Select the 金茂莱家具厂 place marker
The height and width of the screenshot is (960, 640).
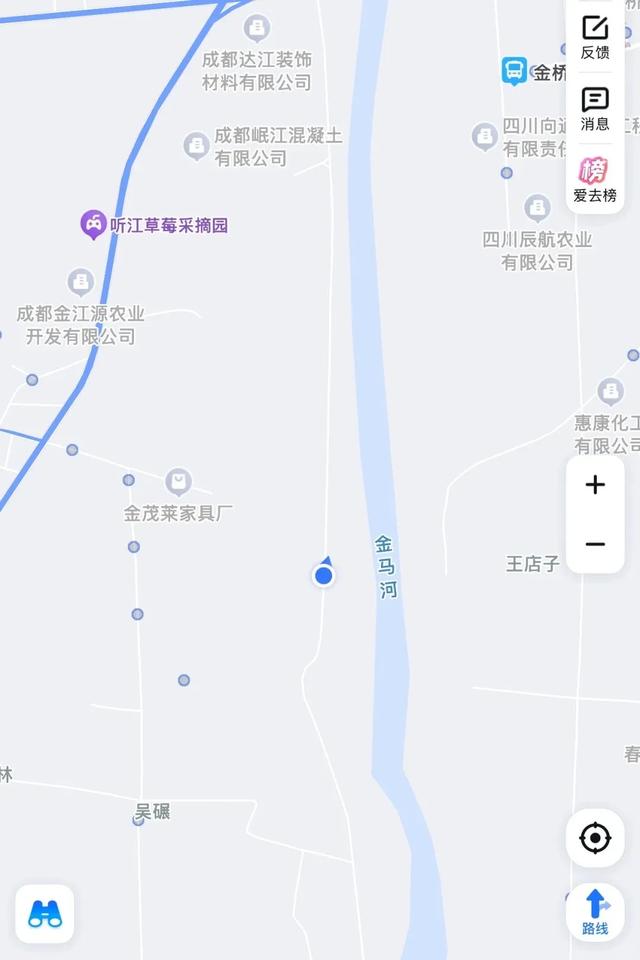pos(179,483)
